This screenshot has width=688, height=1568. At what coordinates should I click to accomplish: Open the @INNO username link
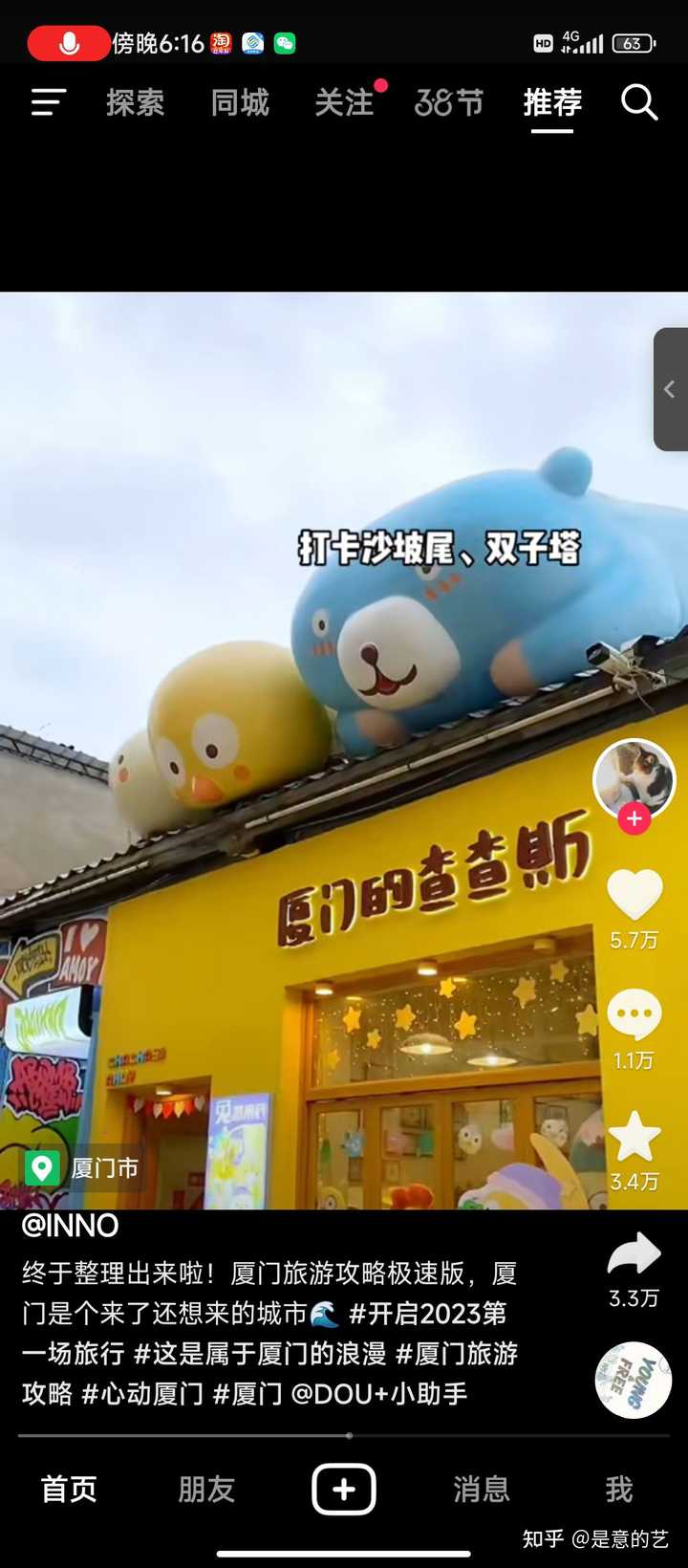[71, 1226]
